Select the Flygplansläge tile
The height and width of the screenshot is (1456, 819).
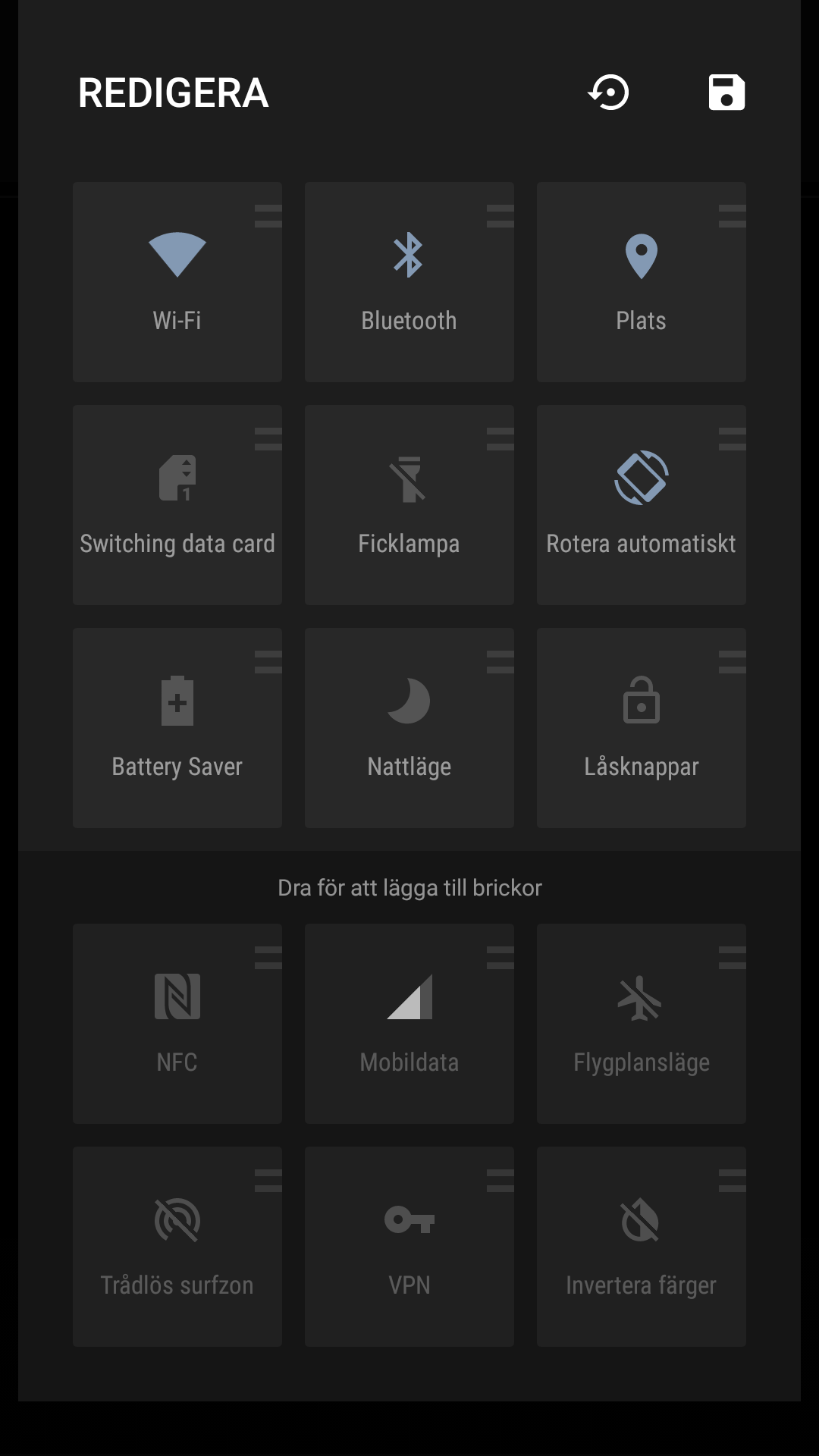(642, 1024)
